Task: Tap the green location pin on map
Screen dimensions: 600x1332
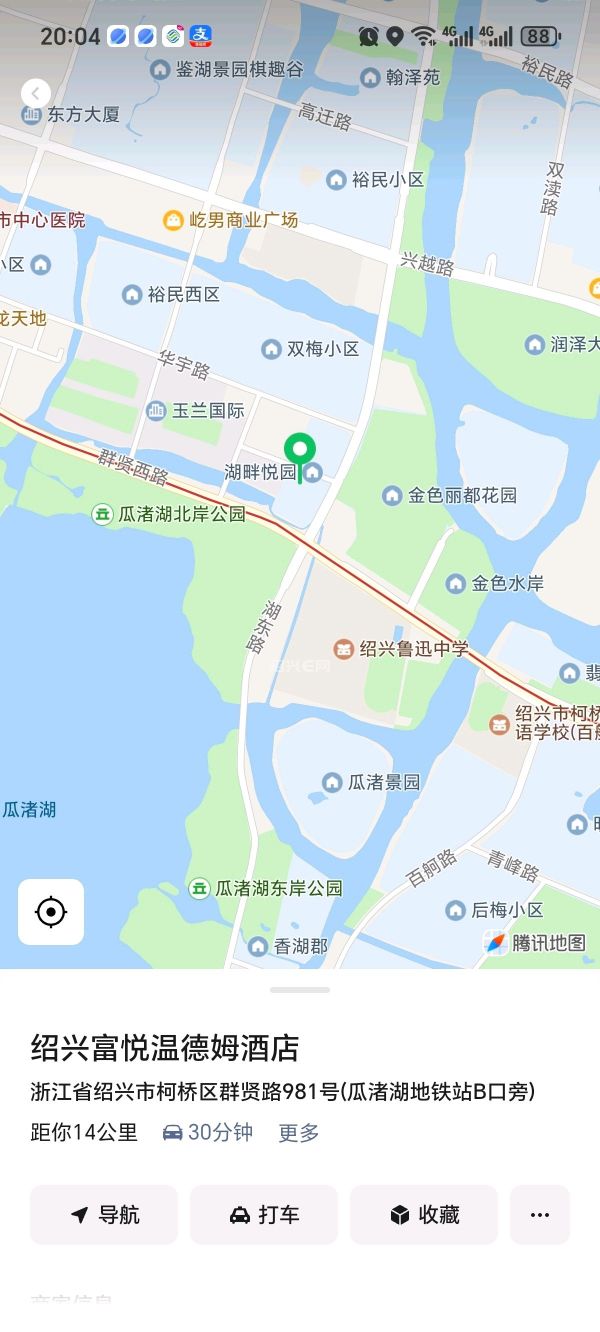Action: pyautogui.click(x=300, y=451)
